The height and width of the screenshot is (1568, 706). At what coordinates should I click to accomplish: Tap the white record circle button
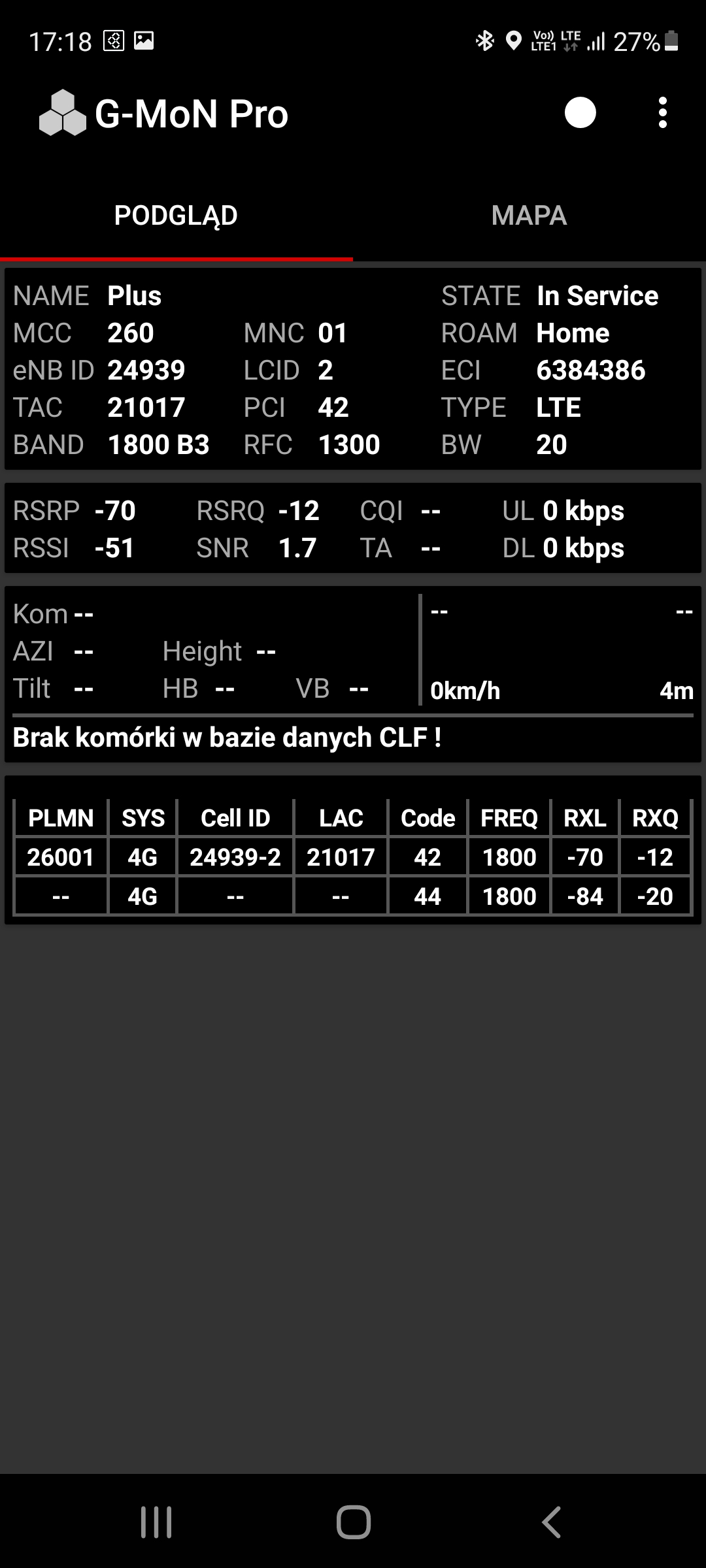coord(580,113)
